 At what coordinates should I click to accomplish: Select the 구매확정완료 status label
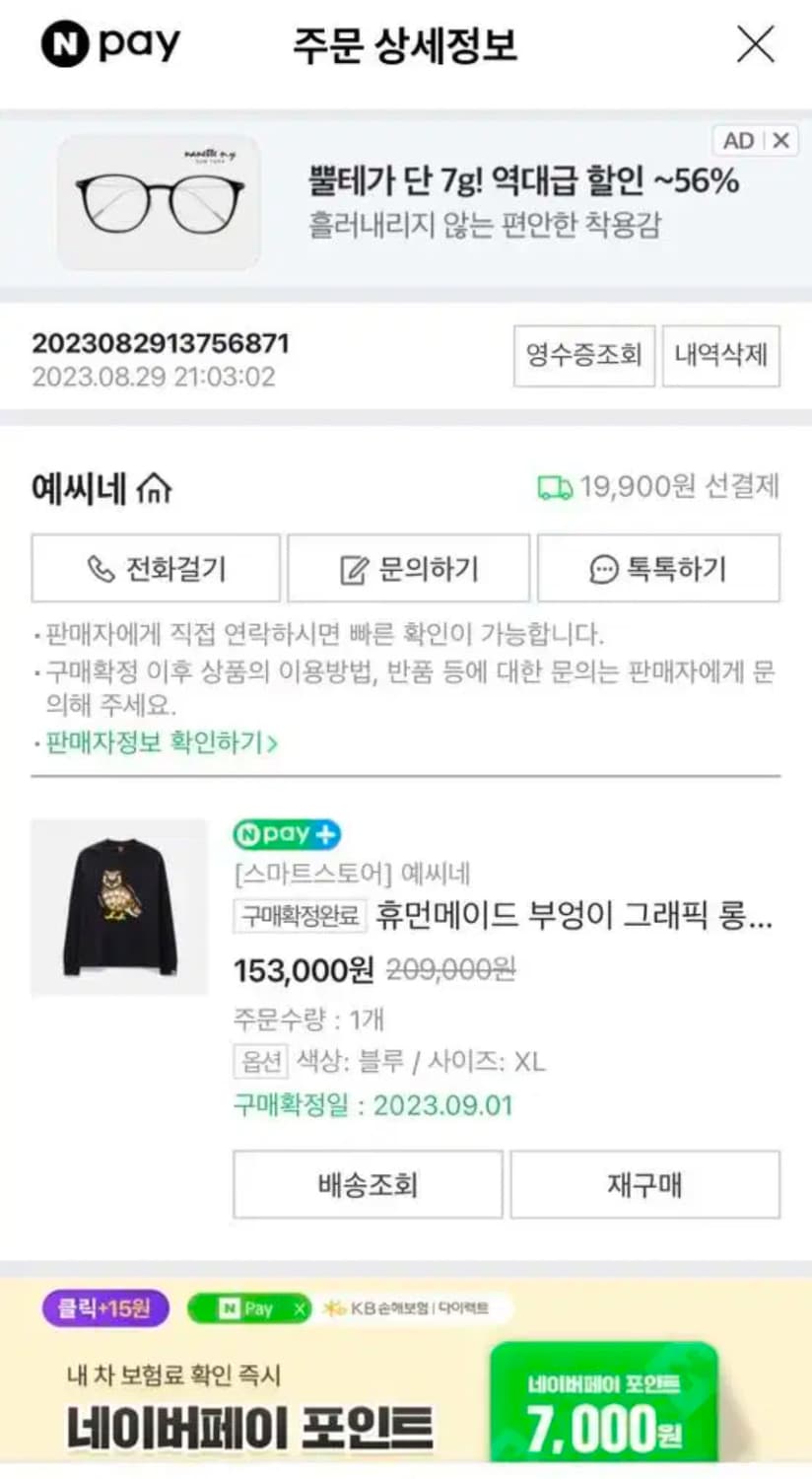(299, 915)
